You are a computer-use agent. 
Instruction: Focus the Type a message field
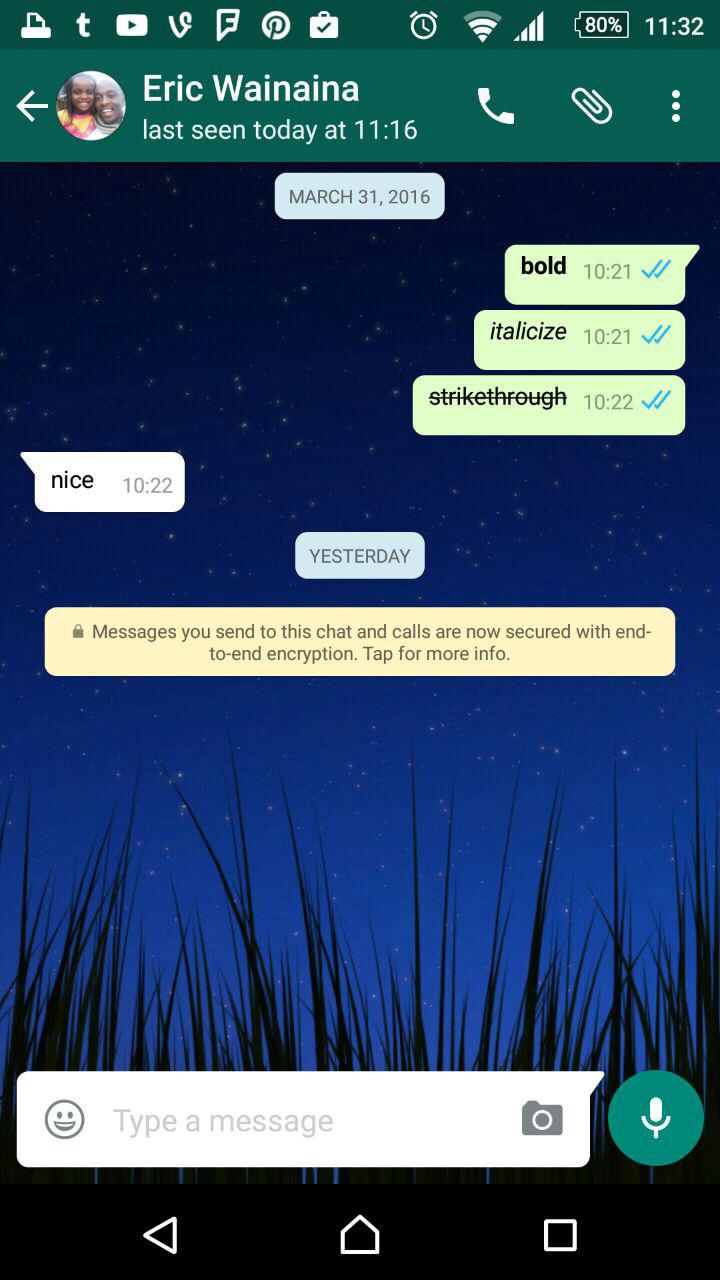300,1121
